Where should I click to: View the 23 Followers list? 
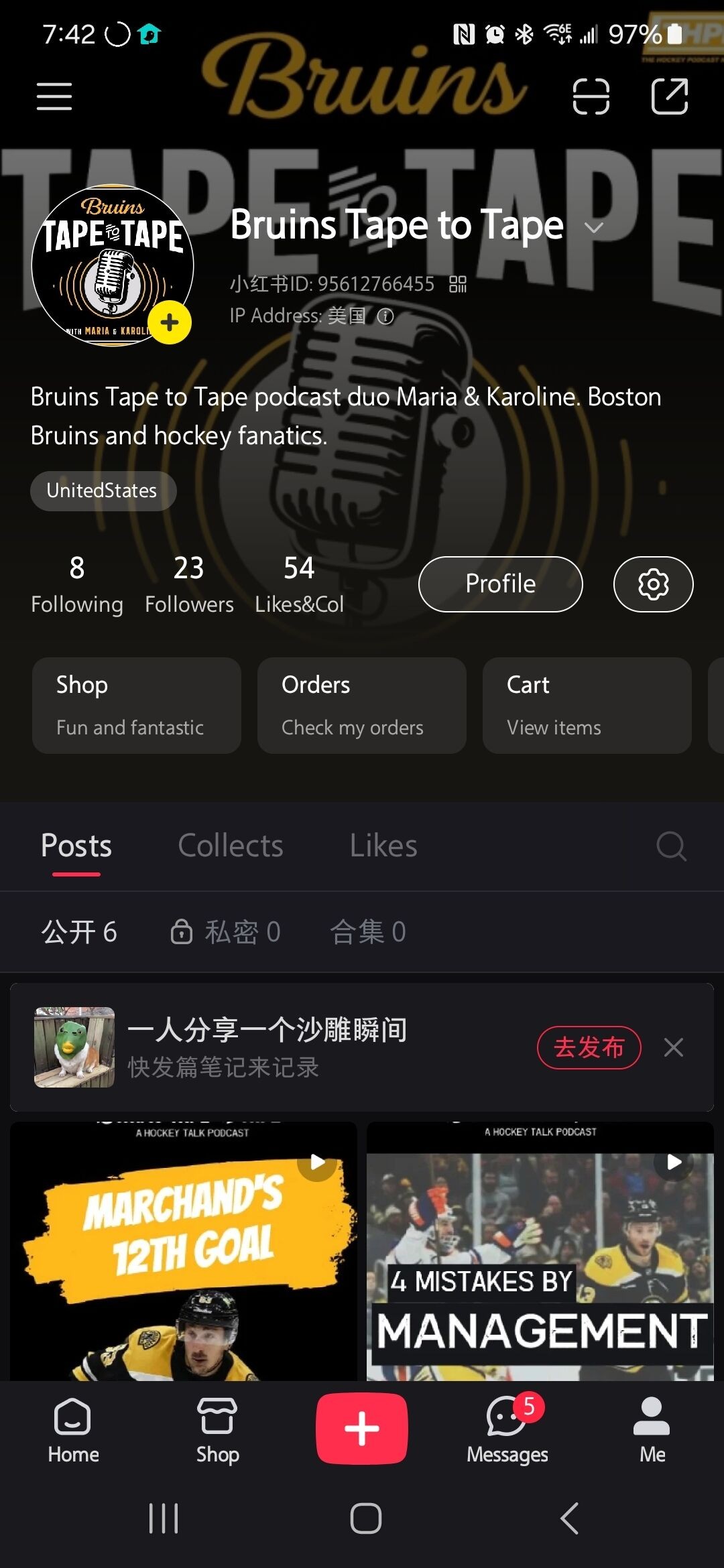(x=189, y=584)
